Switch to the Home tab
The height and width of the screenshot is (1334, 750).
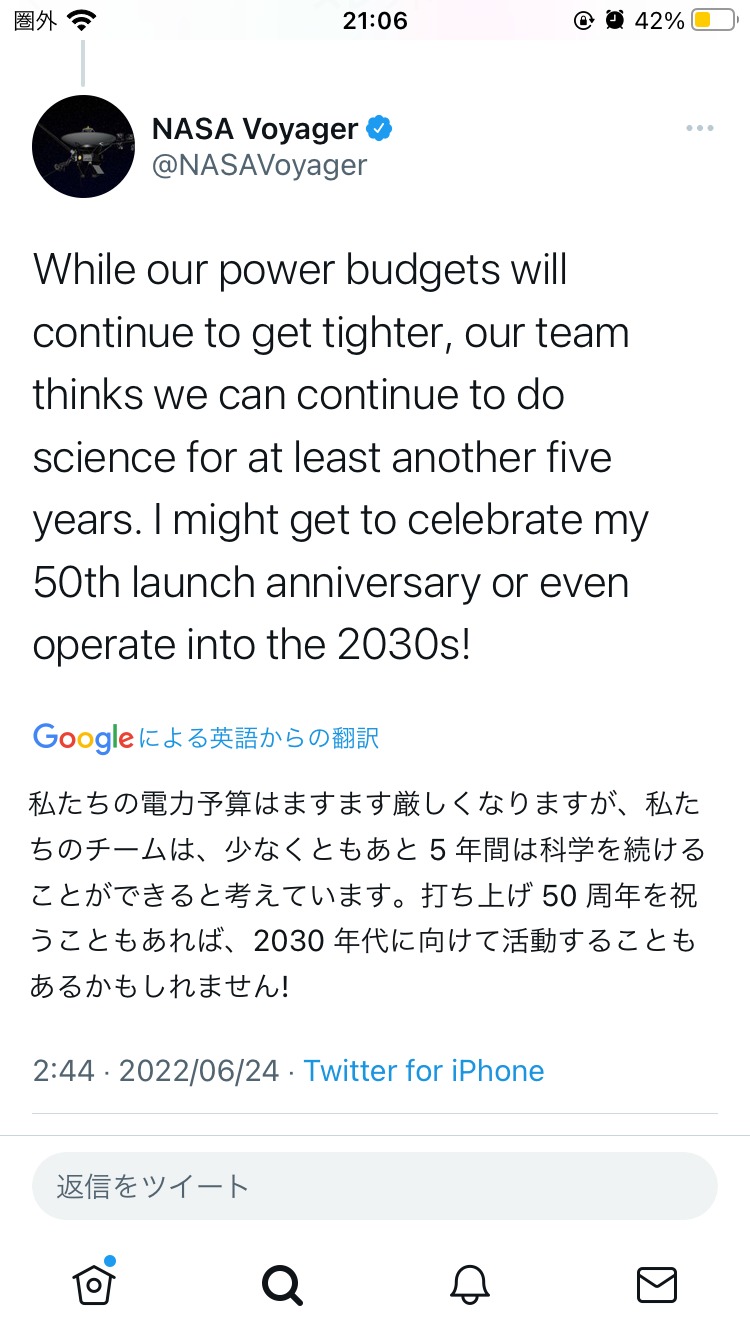click(x=94, y=1284)
